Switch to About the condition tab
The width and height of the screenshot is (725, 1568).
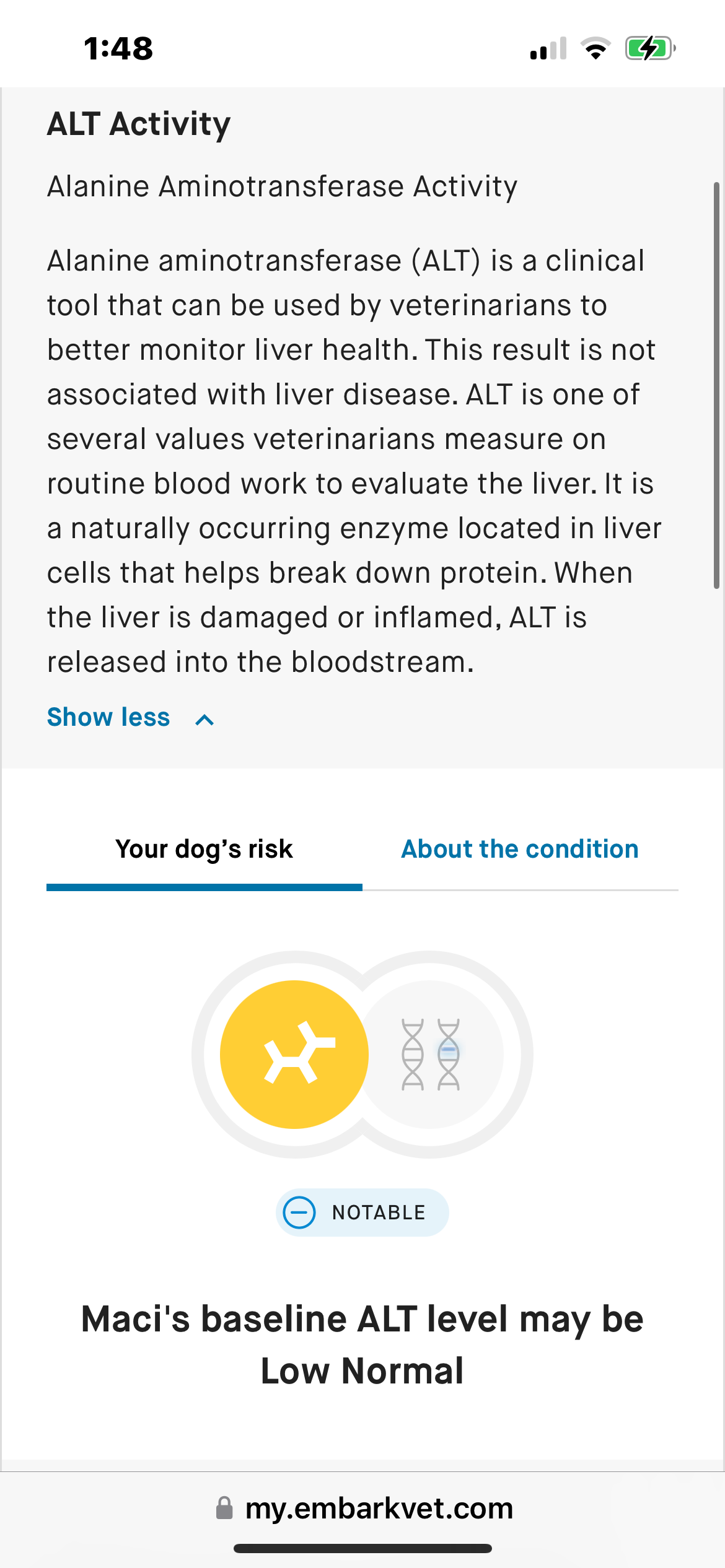(x=520, y=849)
